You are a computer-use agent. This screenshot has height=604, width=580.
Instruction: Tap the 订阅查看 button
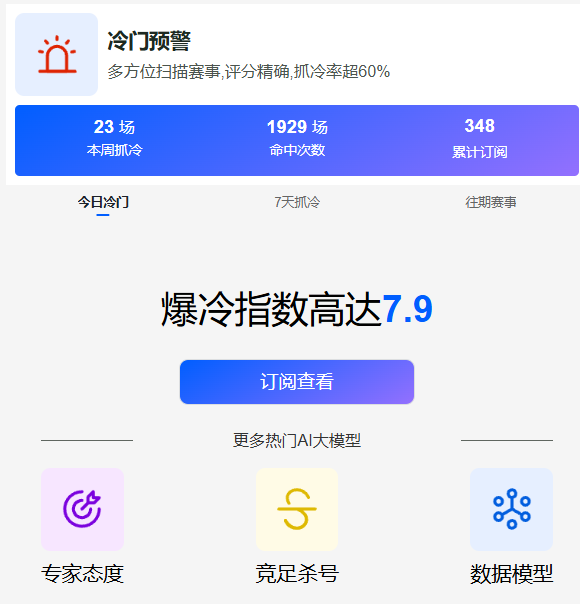(297, 382)
